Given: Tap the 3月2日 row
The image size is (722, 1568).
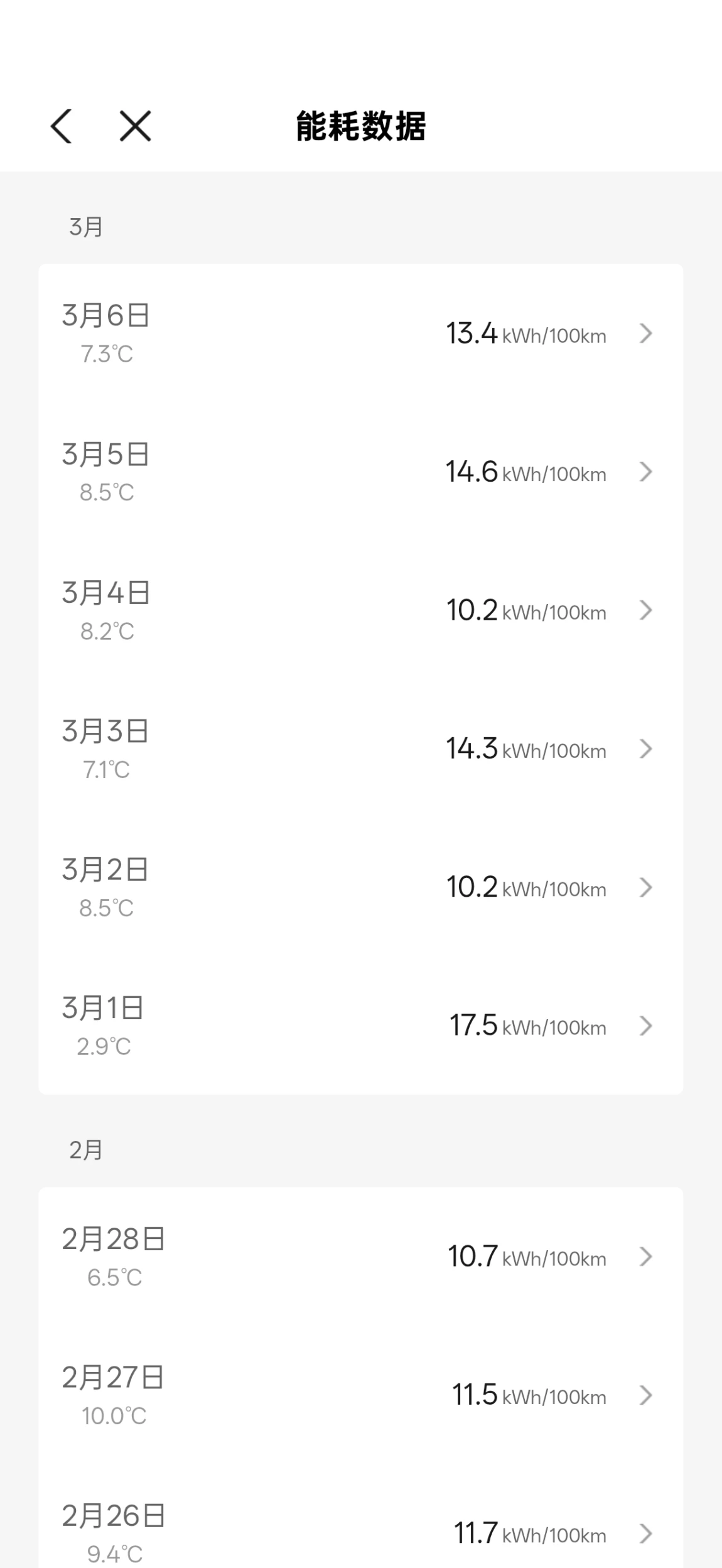Looking at the screenshot, I should tap(360, 887).
